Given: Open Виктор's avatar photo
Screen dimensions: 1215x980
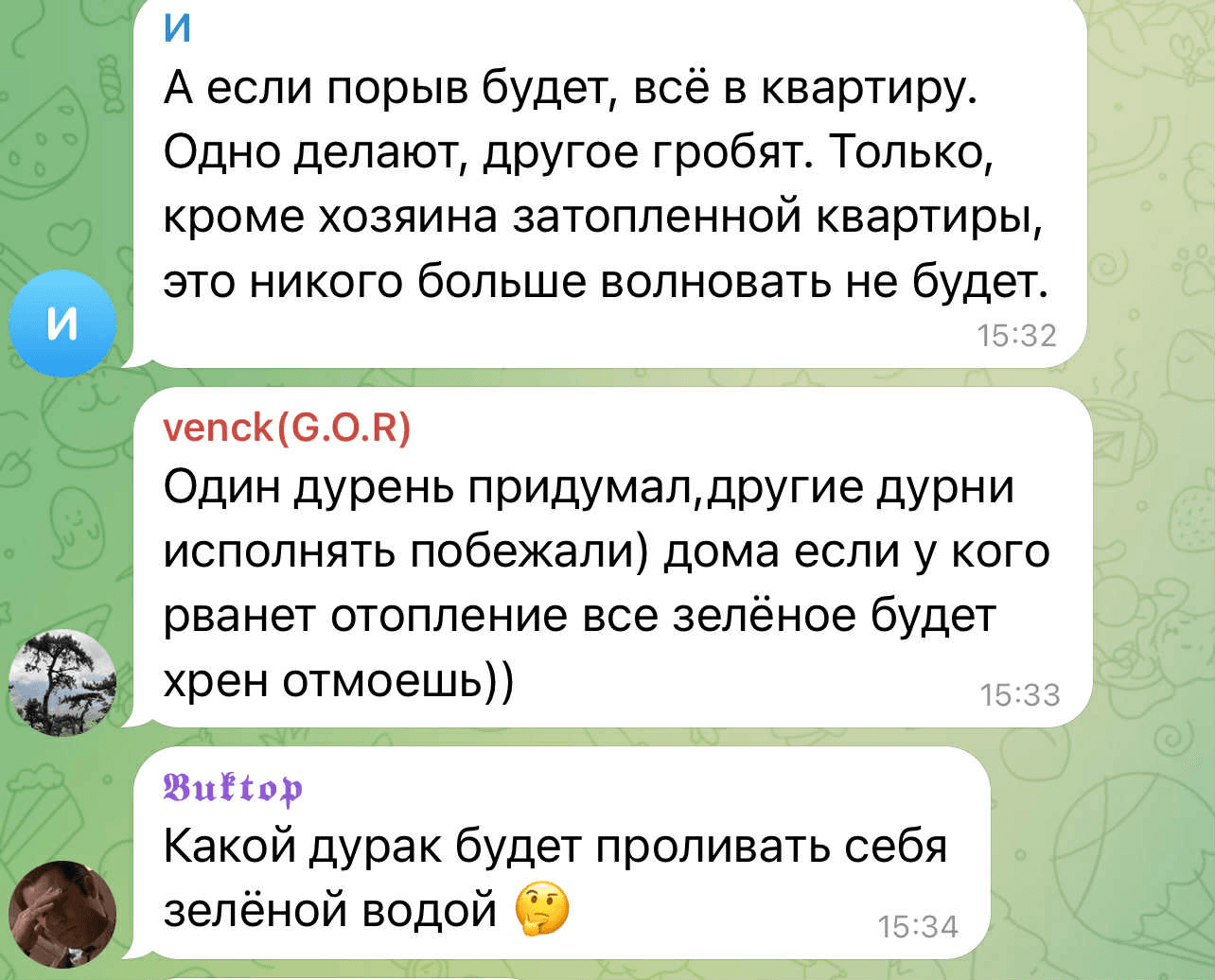Looking at the screenshot, I should (x=62, y=914).
